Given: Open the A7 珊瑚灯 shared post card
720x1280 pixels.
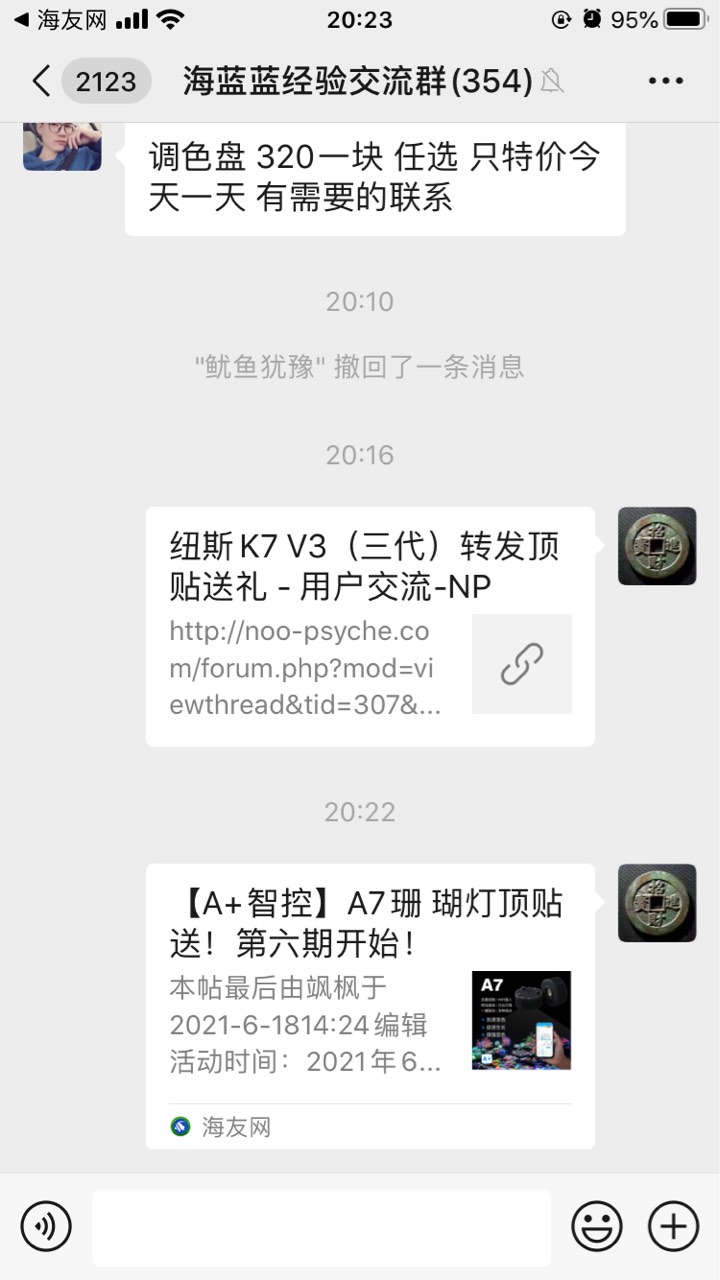Looking at the screenshot, I should pos(370,1005).
